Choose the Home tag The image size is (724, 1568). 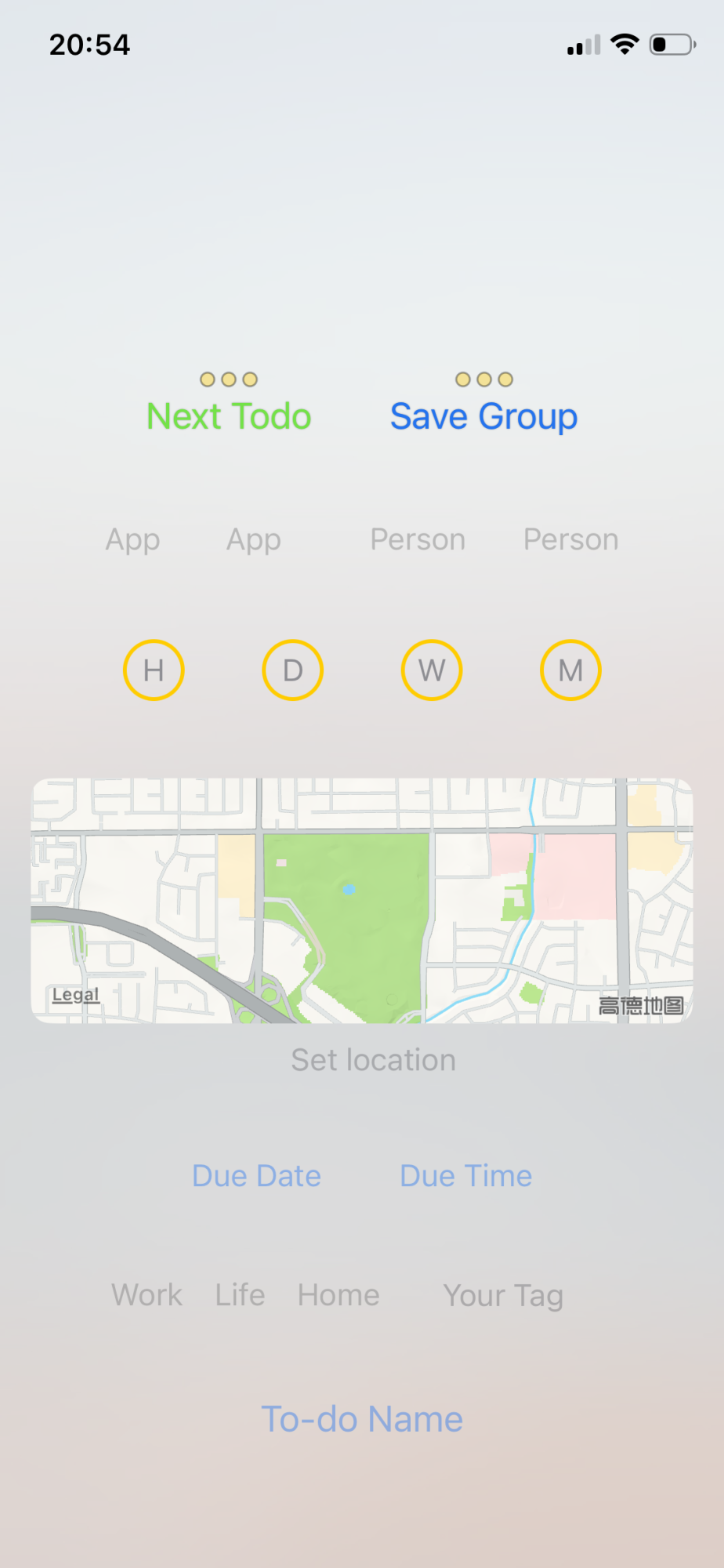pos(338,1295)
